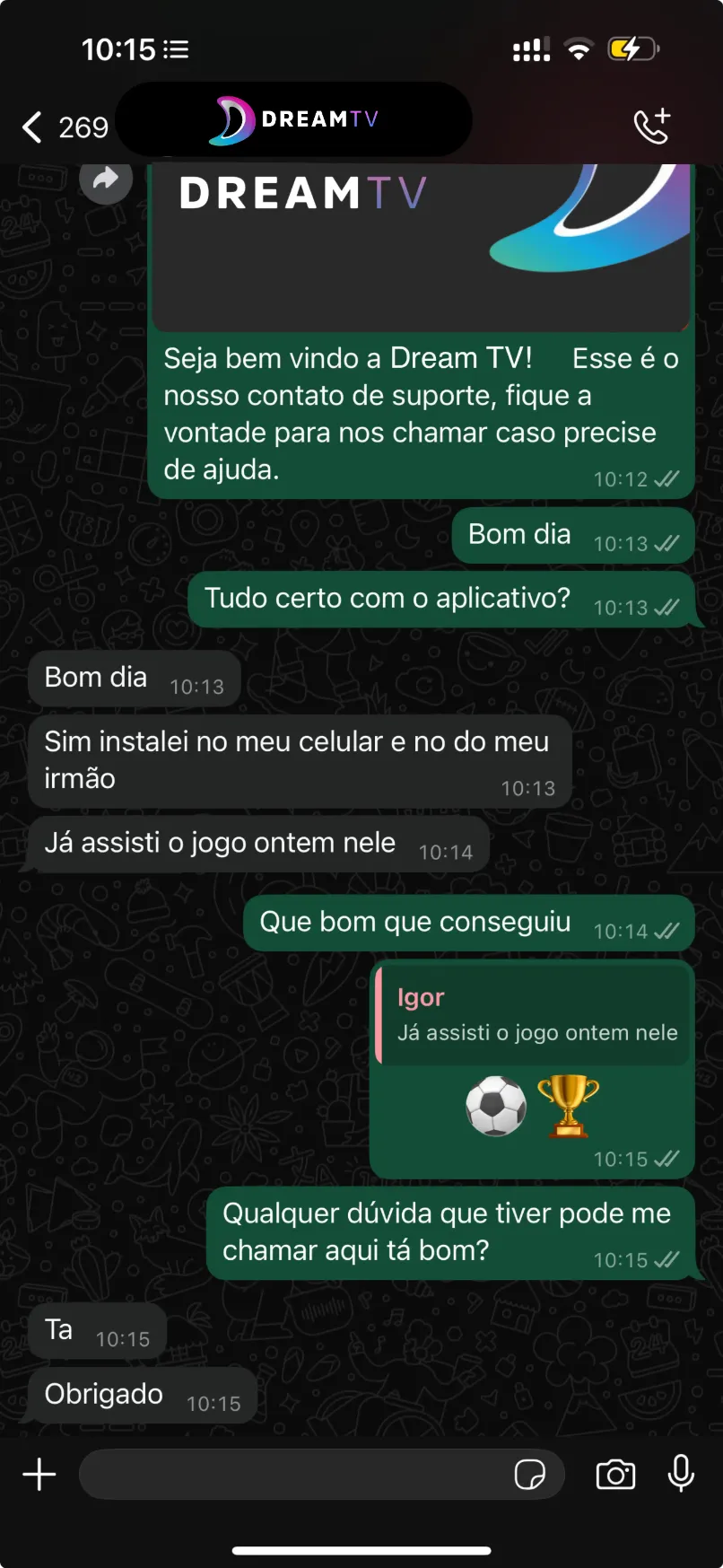Open DreamTV contact info header
The width and height of the screenshot is (723, 1568).
click(294, 120)
